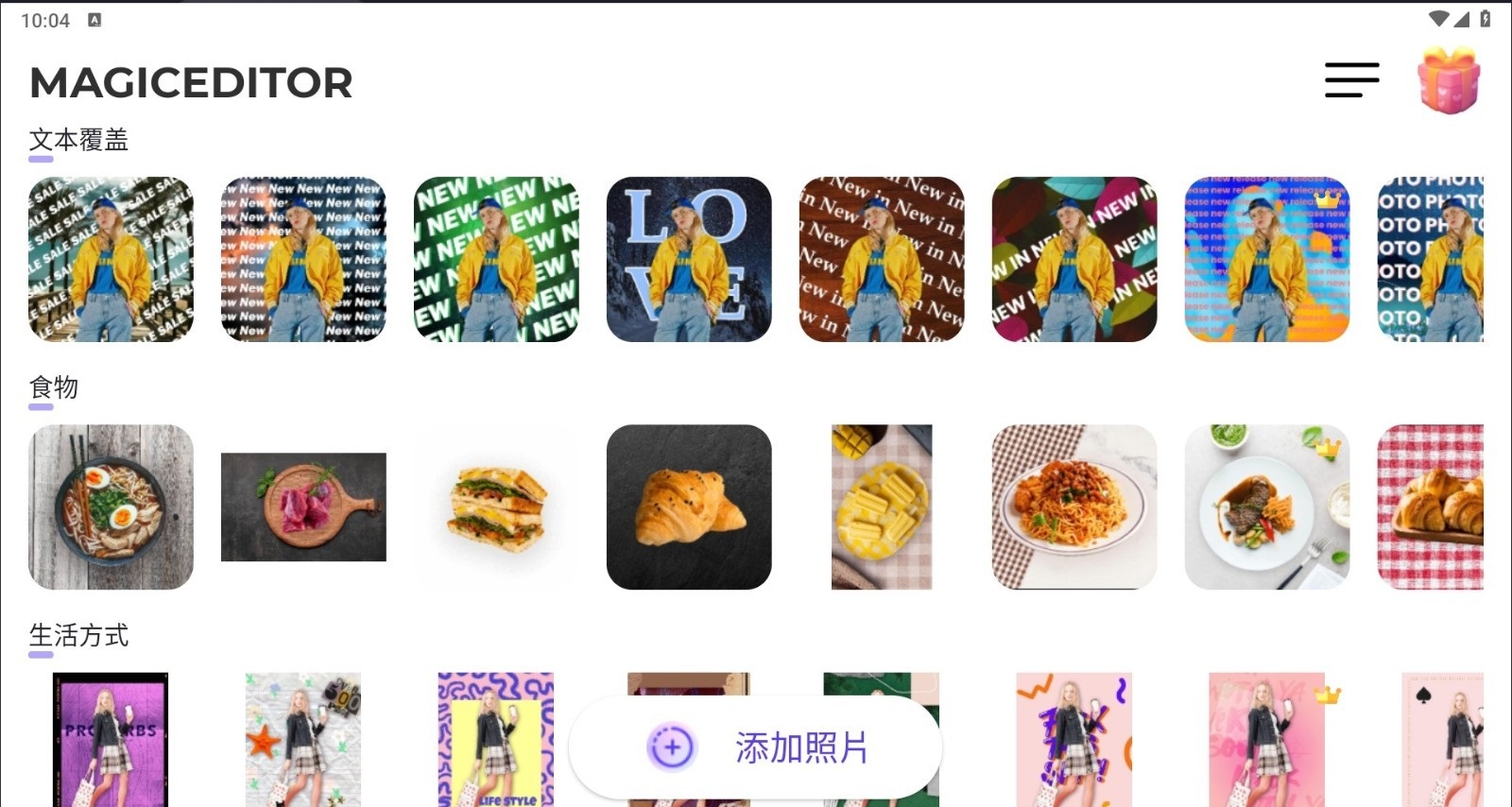Pick the spaghetti plate food template
This screenshot has height=807, width=1512.
pyautogui.click(x=1074, y=507)
